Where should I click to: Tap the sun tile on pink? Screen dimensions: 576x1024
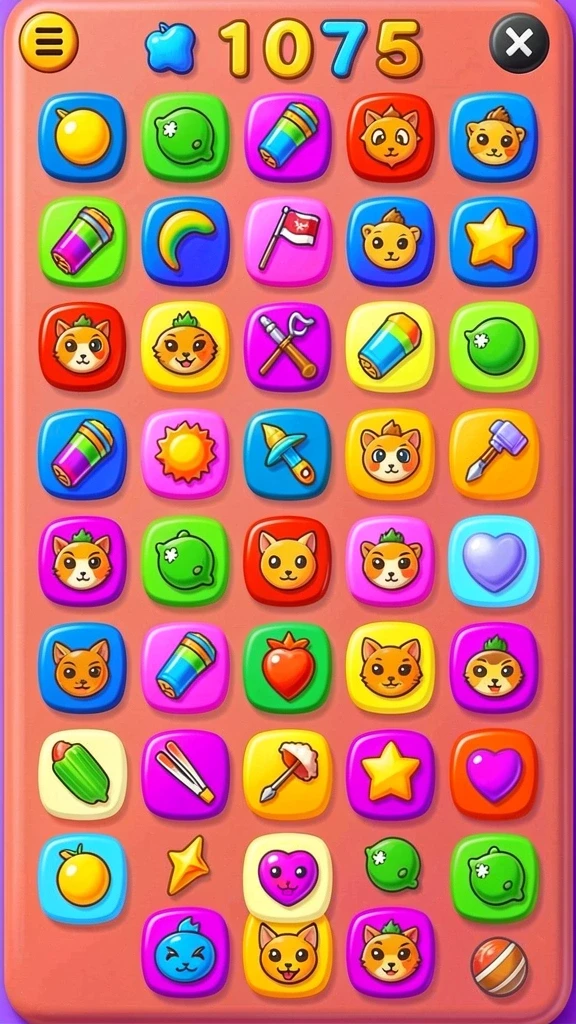185,453
